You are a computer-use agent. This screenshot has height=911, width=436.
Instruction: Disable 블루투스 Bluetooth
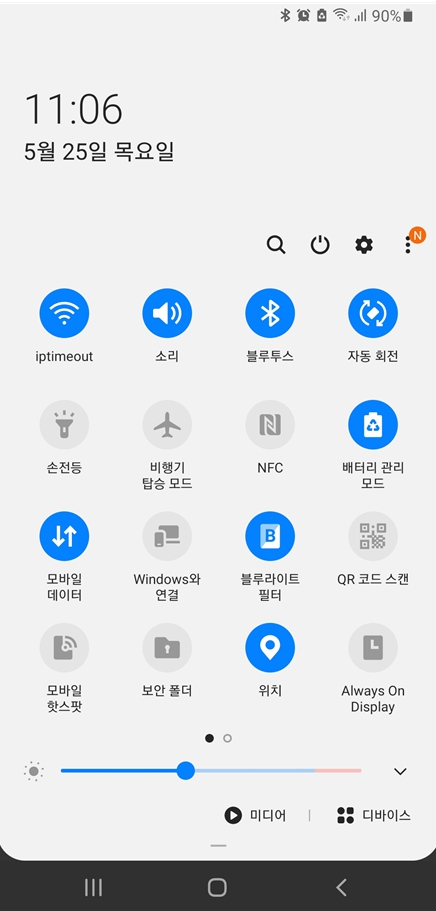[270, 313]
